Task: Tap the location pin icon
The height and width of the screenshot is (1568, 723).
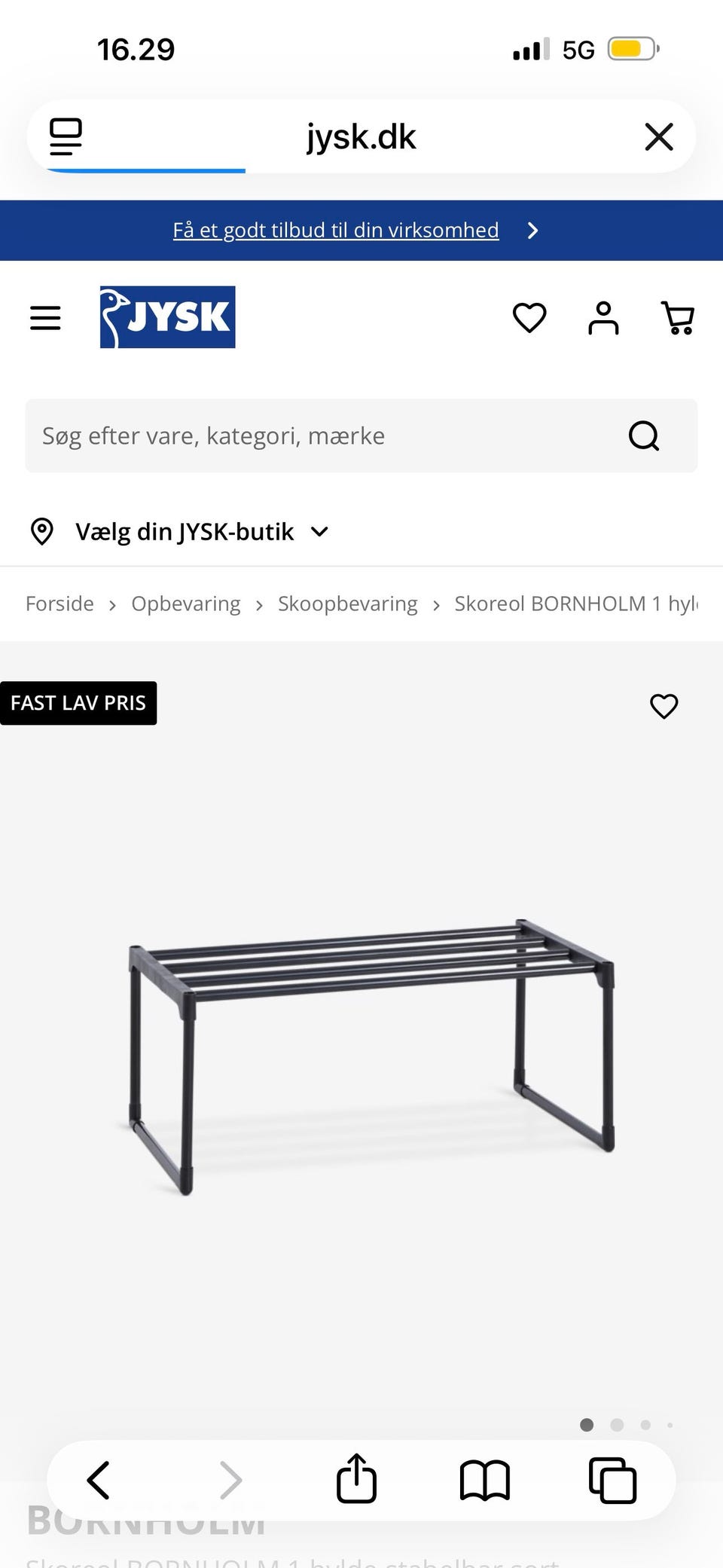Action: [x=43, y=531]
